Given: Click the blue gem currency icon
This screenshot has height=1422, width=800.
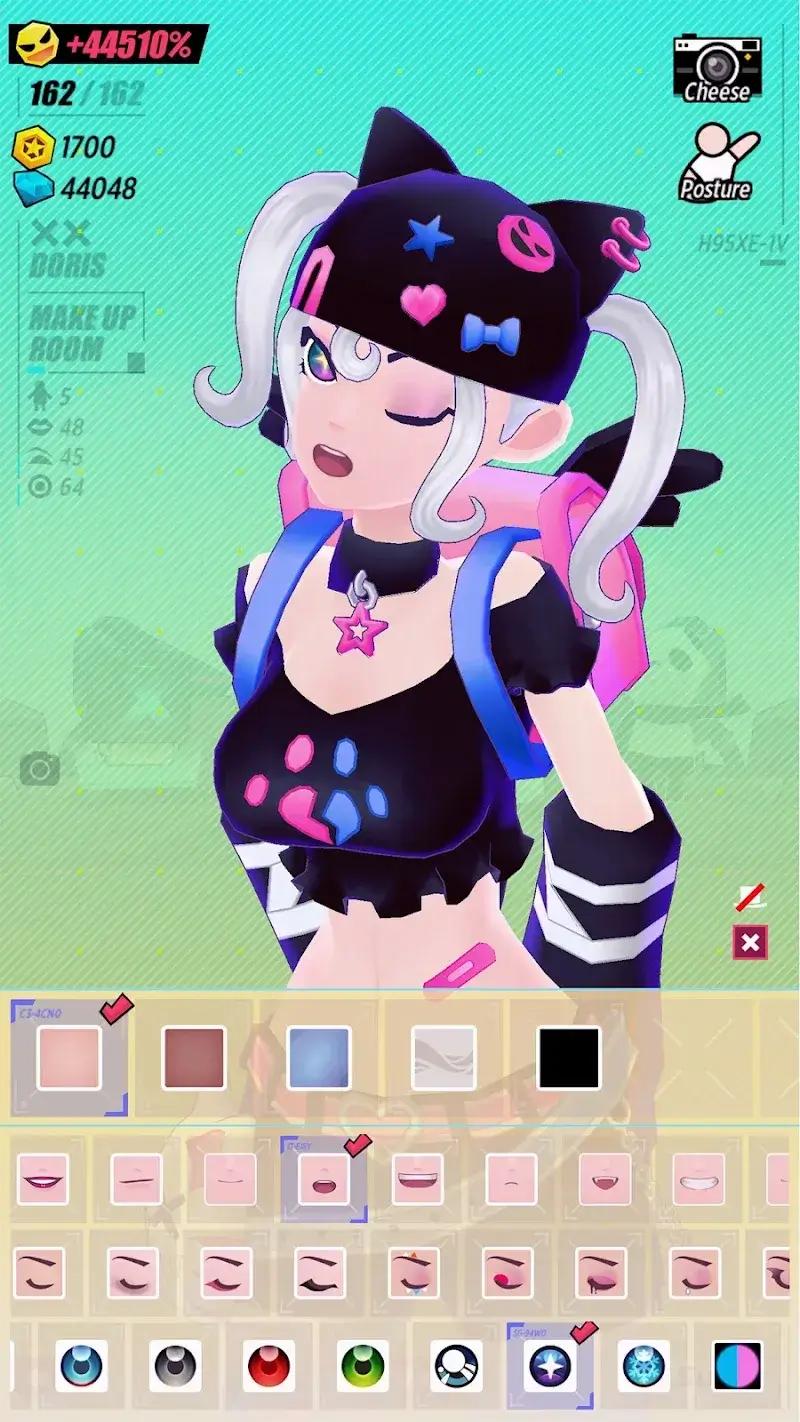Looking at the screenshot, I should point(32,186).
